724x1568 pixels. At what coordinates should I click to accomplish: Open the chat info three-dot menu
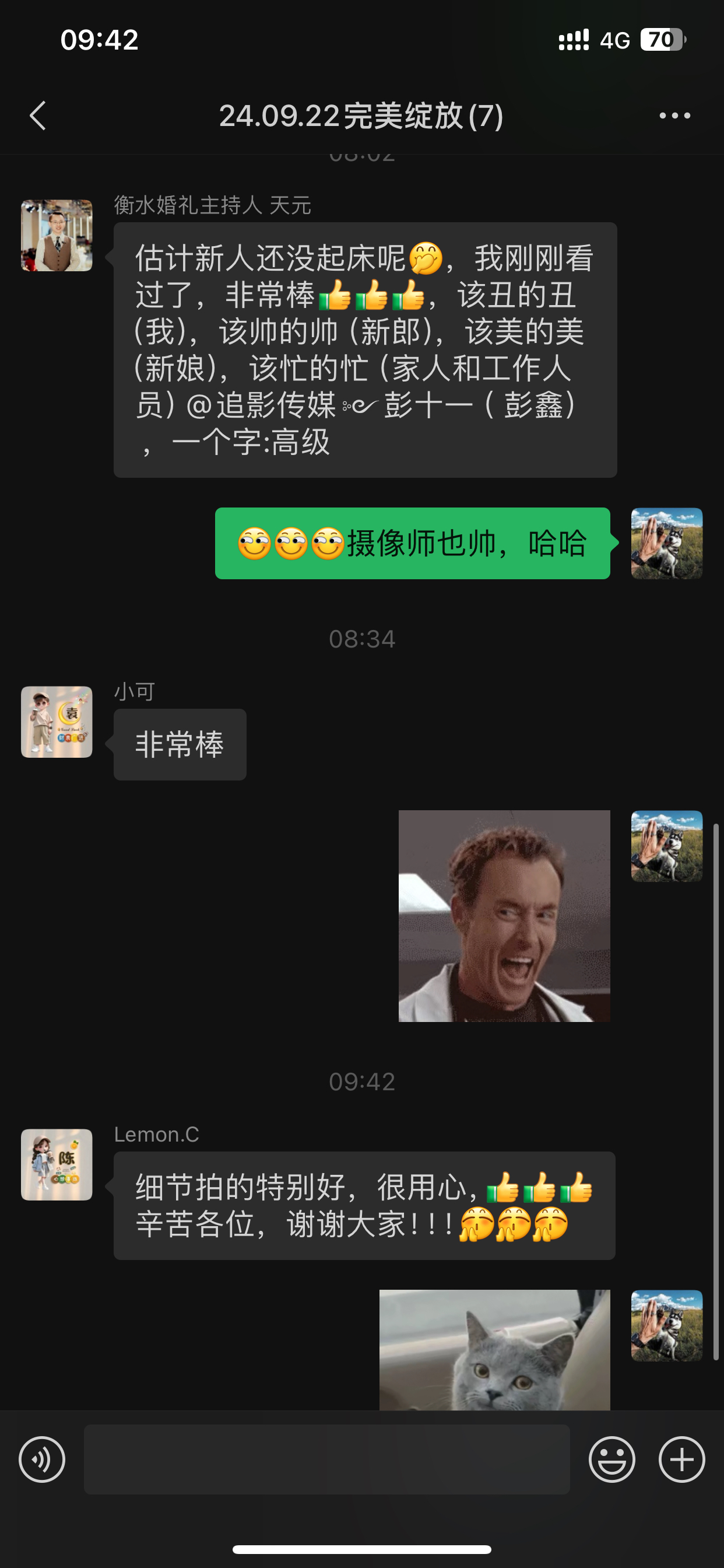point(674,116)
